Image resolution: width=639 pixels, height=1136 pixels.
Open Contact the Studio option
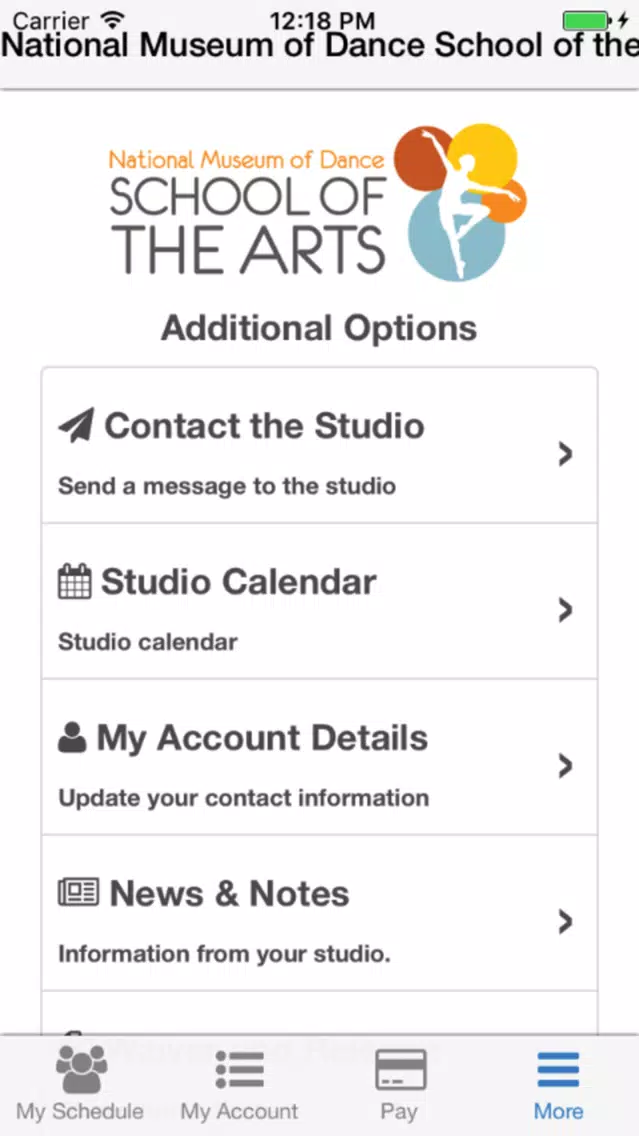pos(320,445)
